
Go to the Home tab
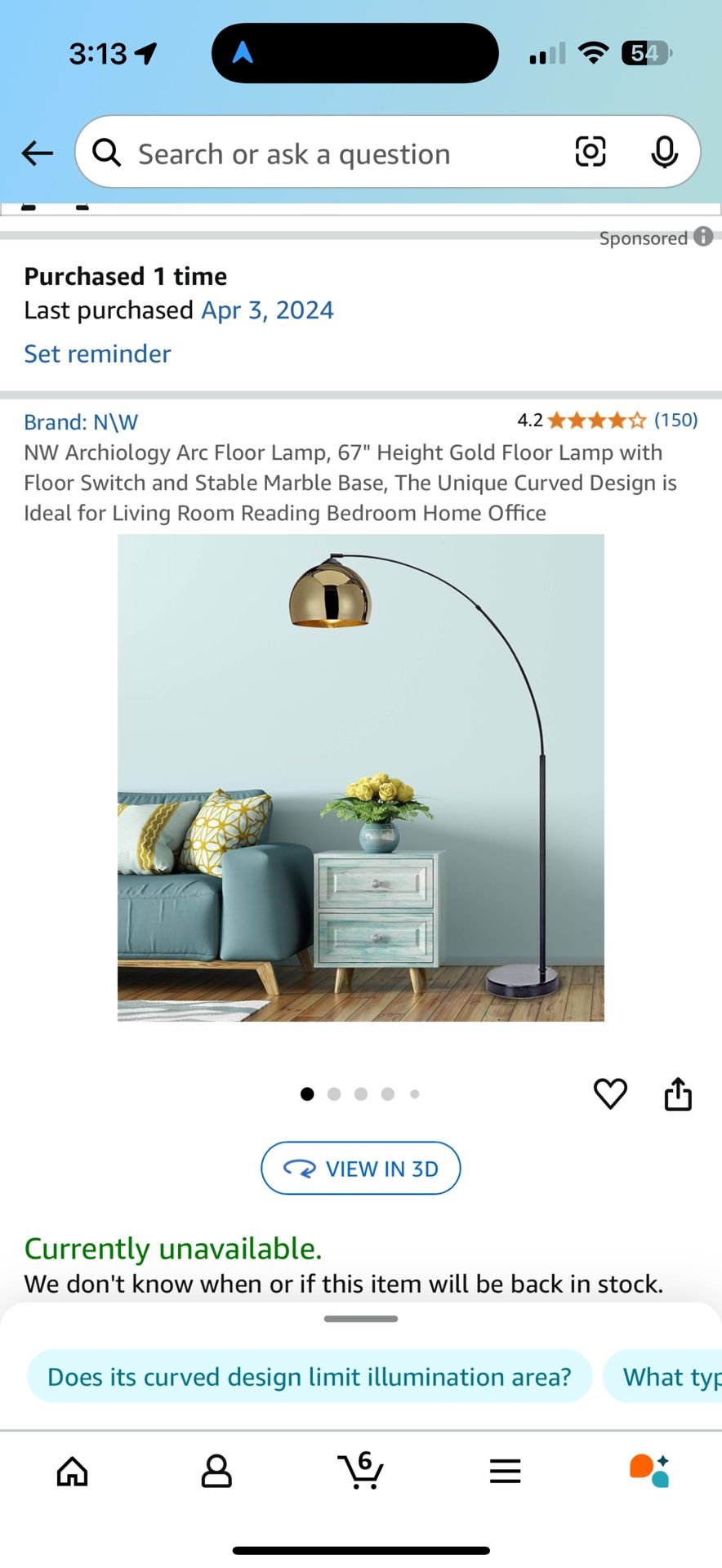(72, 1471)
